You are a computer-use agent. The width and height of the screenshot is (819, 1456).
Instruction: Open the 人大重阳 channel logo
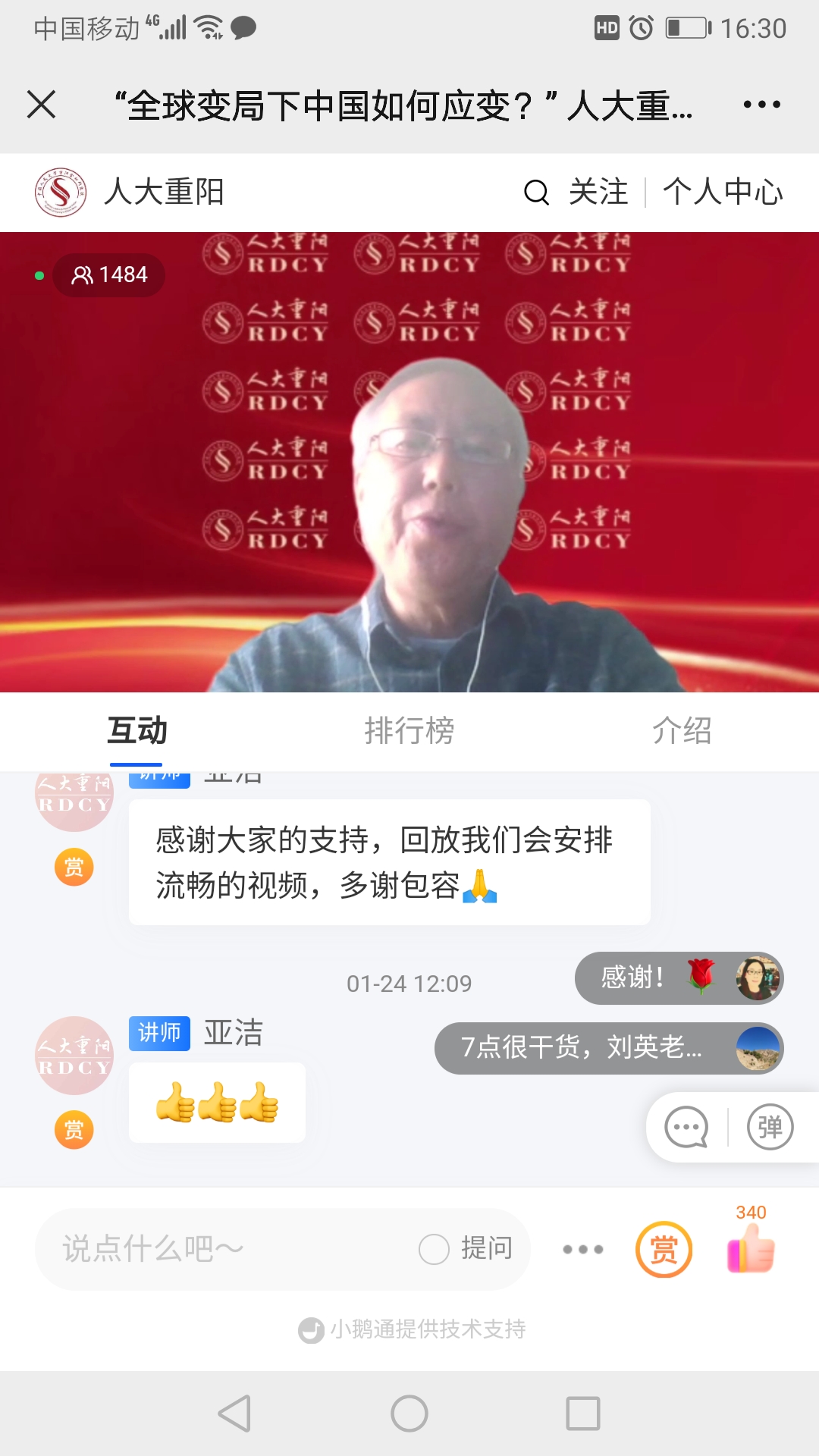coord(61,193)
